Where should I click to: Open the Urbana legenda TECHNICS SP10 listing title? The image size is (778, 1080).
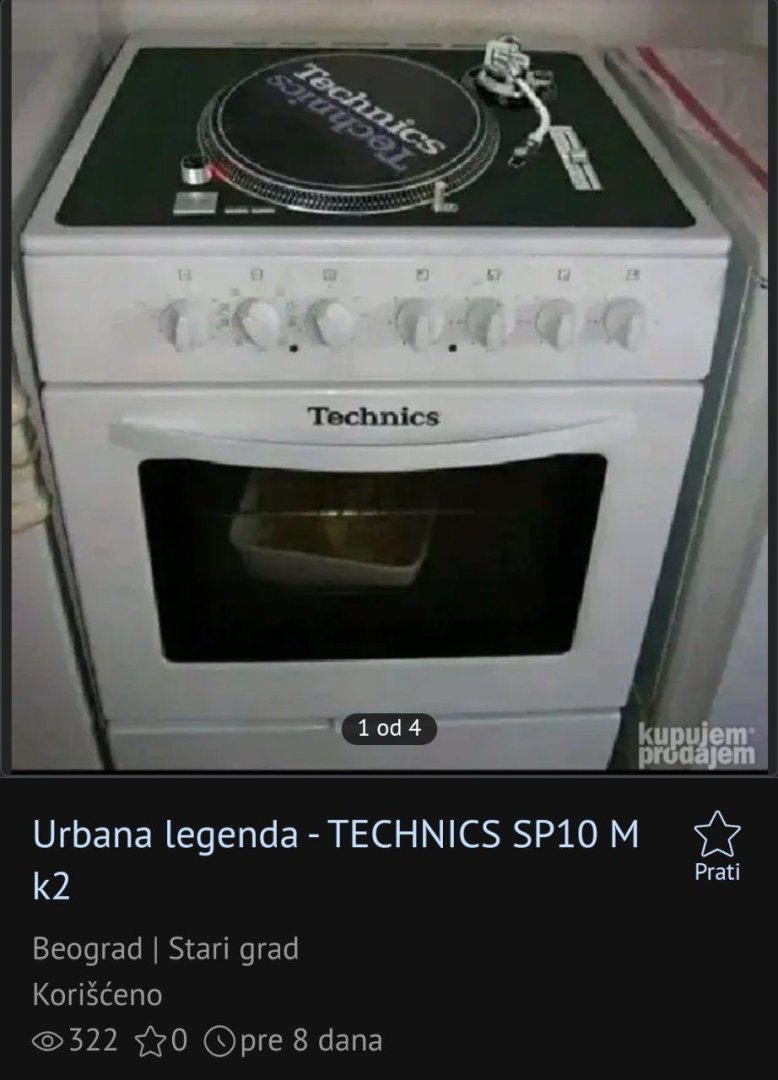[335, 859]
